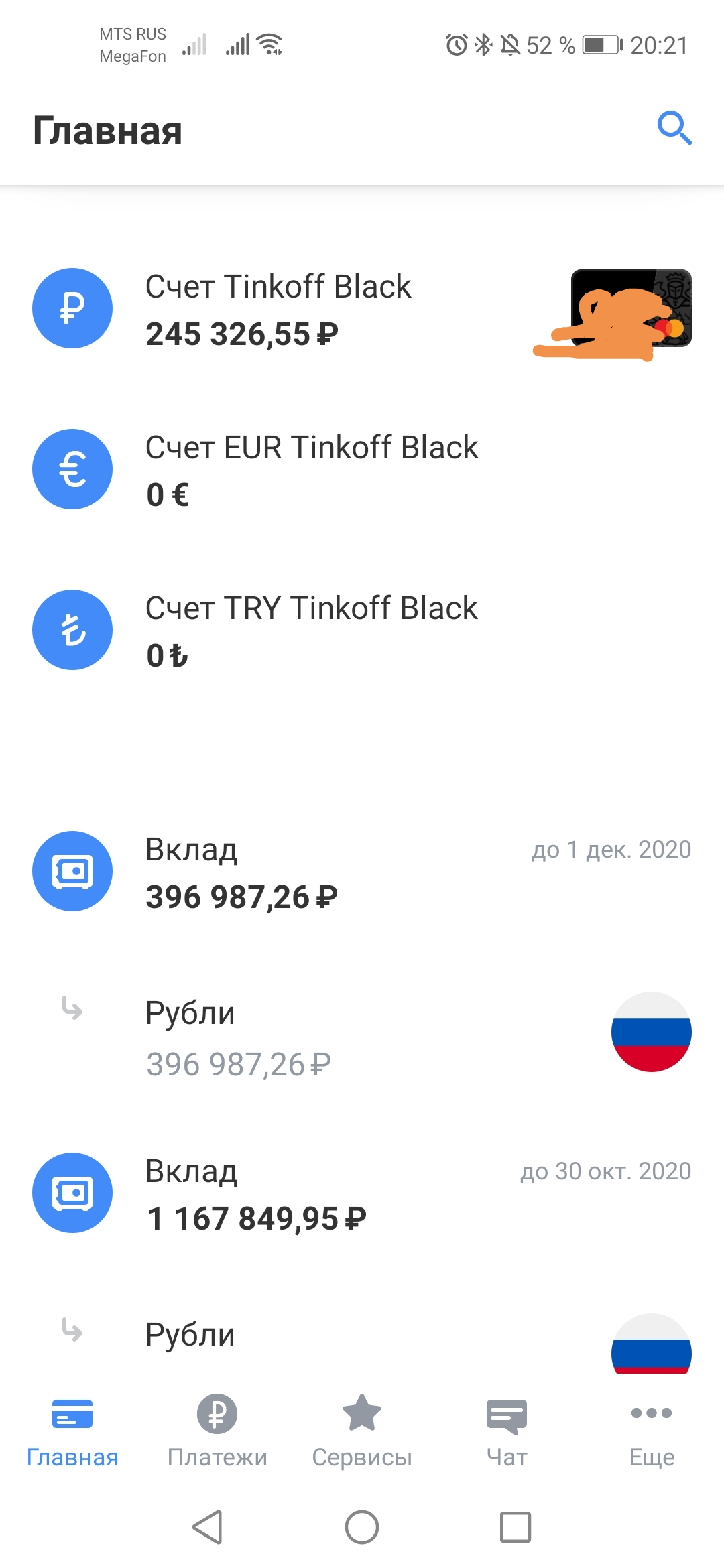The height and width of the screenshot is (1568, 724).
Task: Open the Счет Tinkoff Black ruble account
Action: tap(362, 308)
